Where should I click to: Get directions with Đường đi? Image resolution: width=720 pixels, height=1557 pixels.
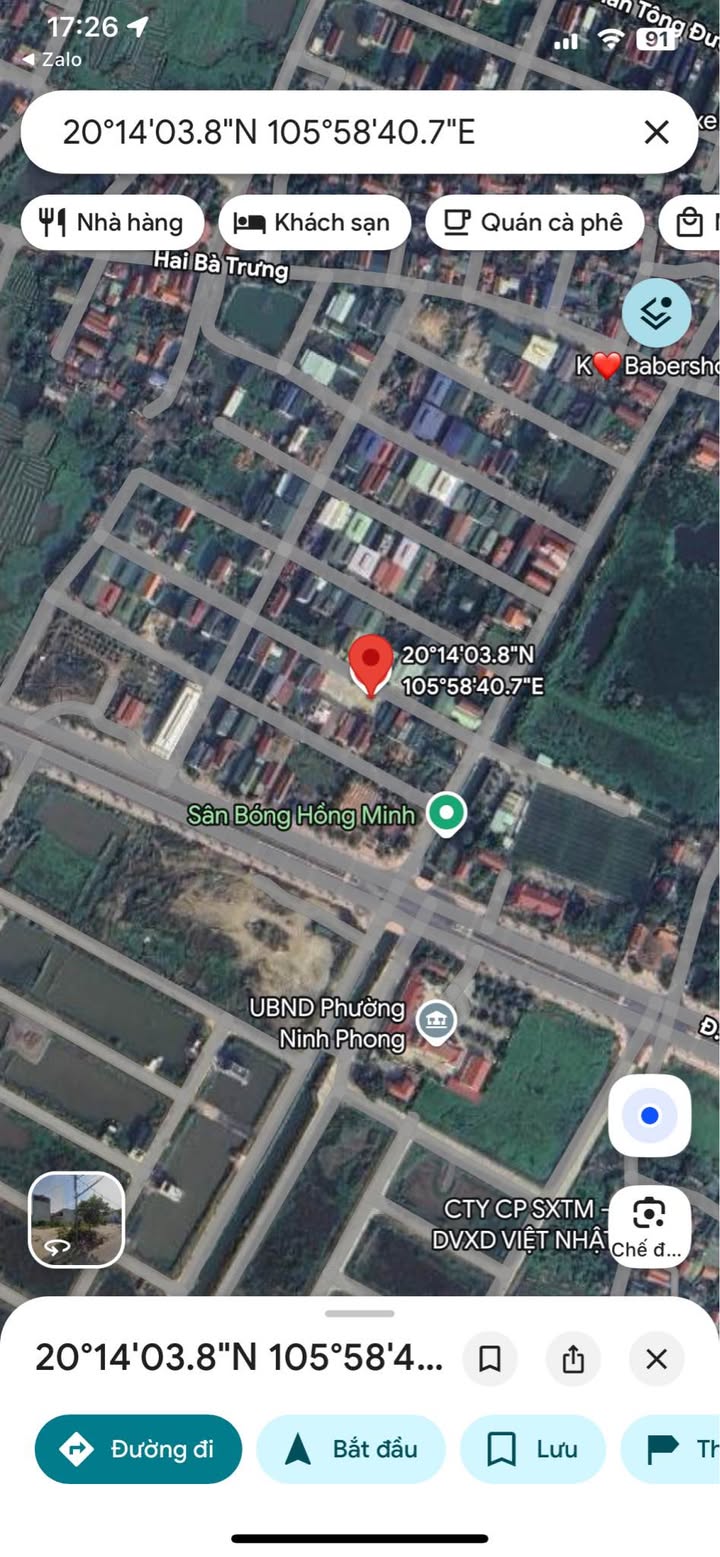pyautogui.click(x=138, y=1449)
